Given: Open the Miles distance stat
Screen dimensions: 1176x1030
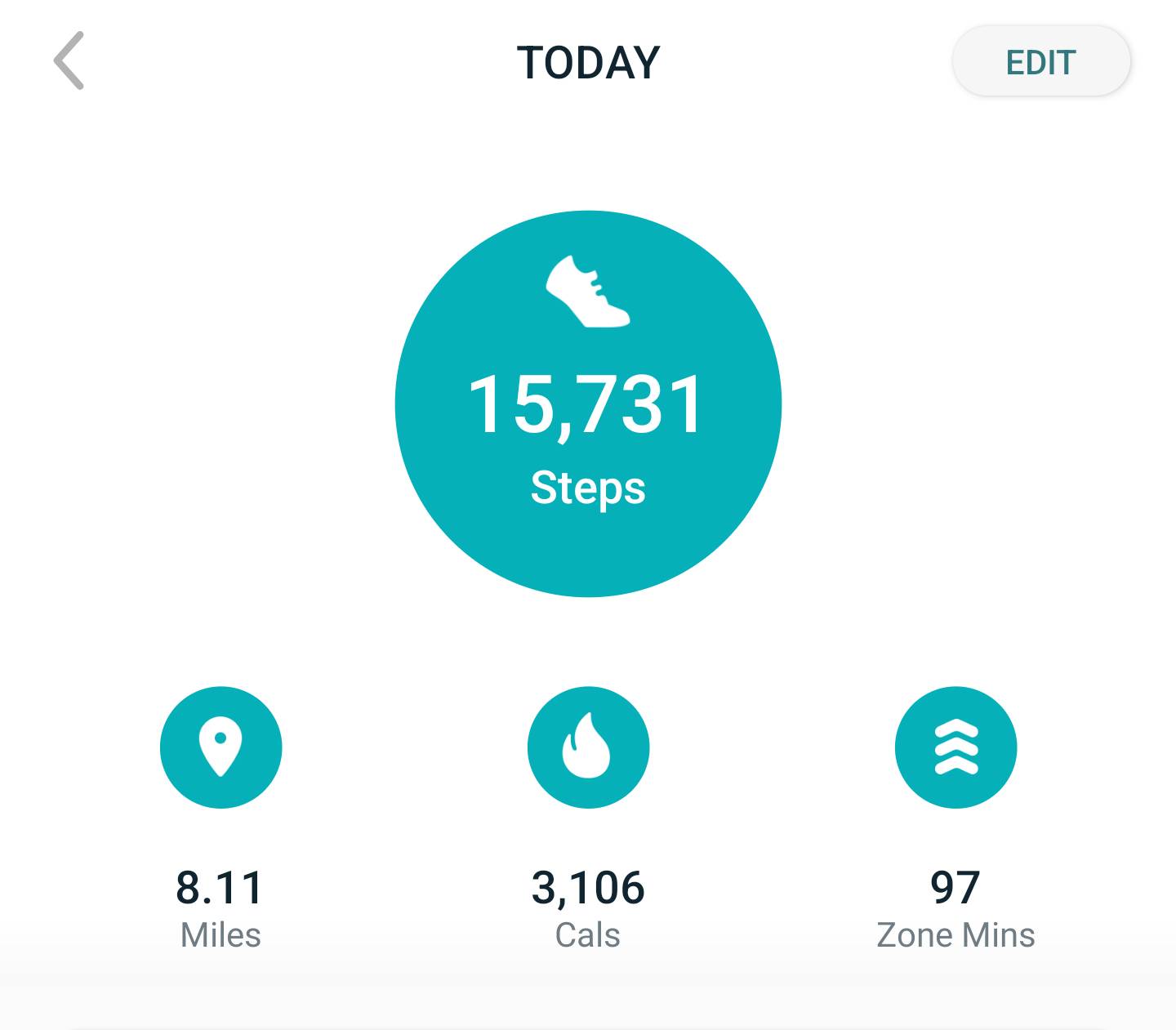Looking at the screenshot, I should point(220,747).
